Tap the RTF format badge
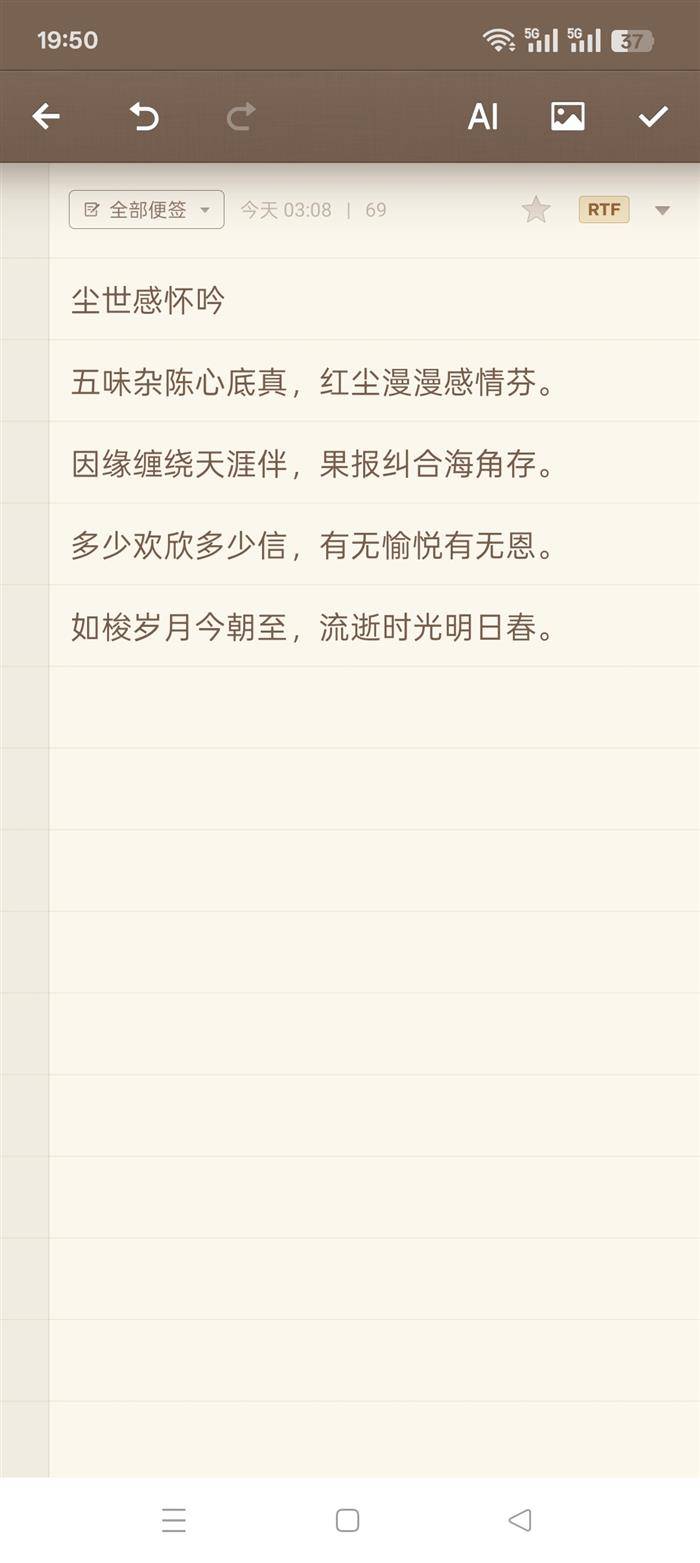The height and width of the screenshot is (1563, 700). (x=604, y=210)
